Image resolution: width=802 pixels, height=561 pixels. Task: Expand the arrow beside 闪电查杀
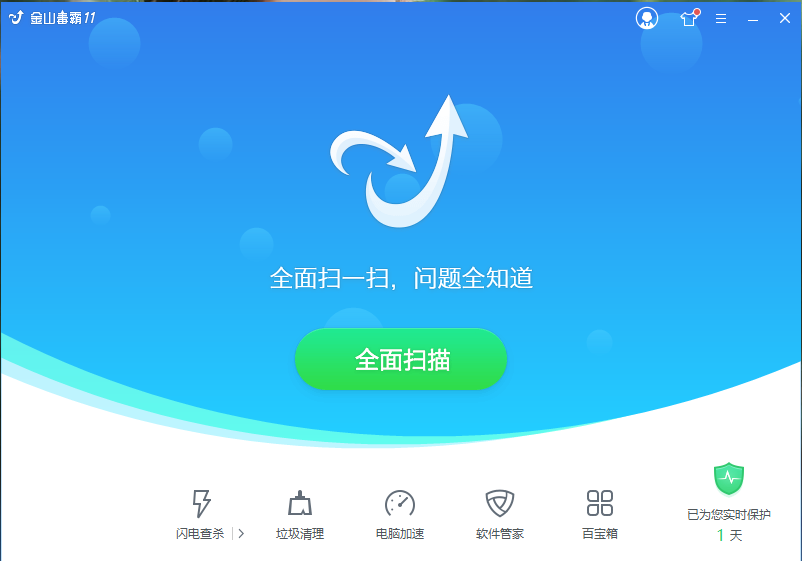241,534
